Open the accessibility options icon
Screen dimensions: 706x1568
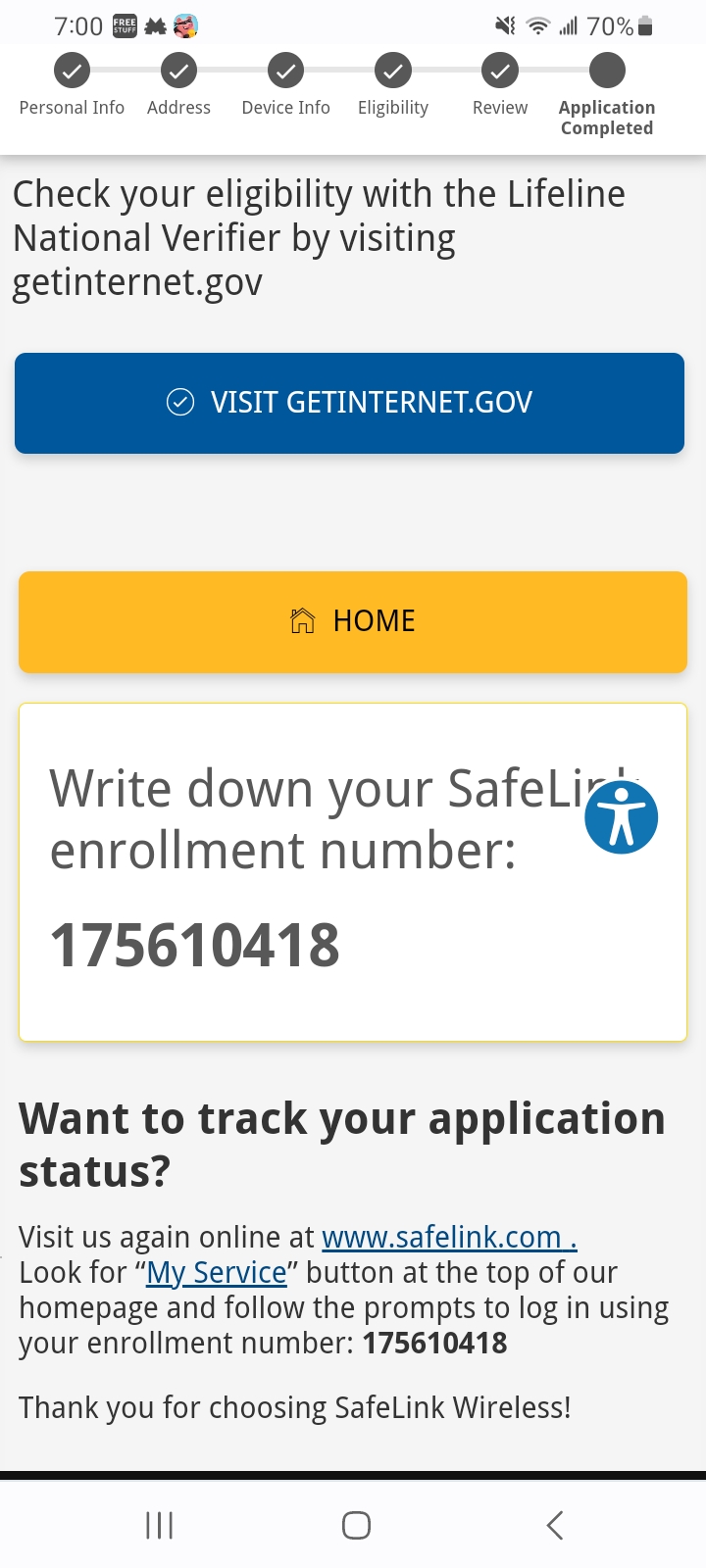622,817
